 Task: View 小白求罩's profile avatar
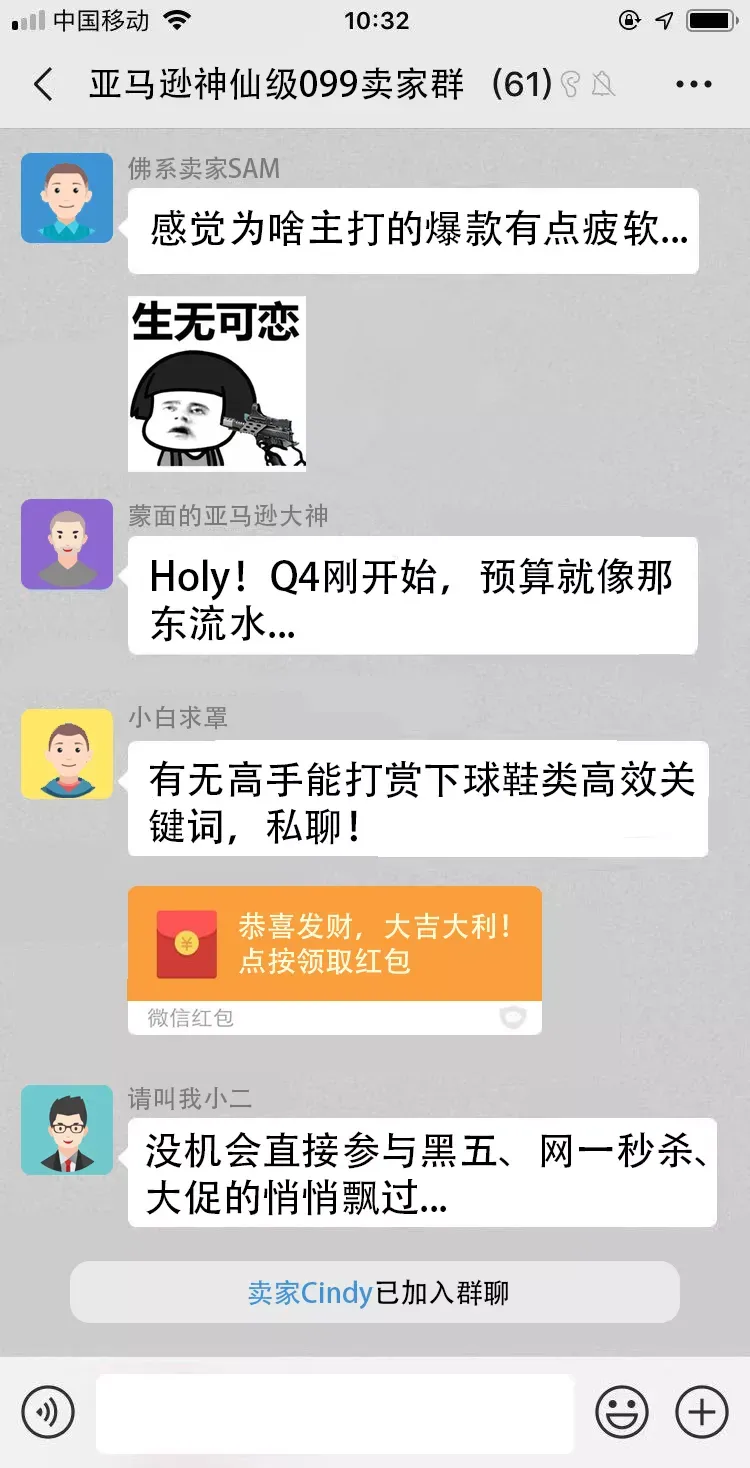tap(67, 754)
